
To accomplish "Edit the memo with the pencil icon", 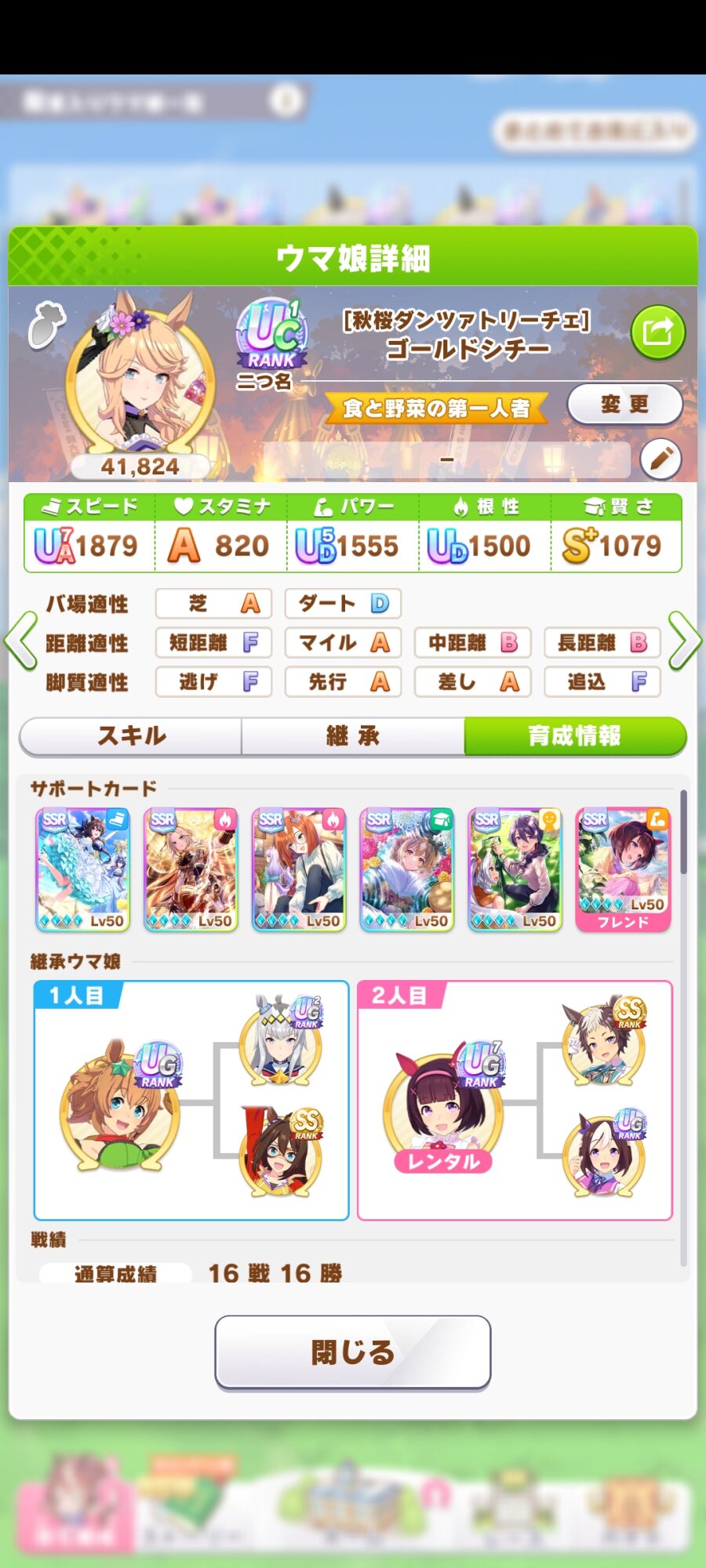I will click(660, 459).
